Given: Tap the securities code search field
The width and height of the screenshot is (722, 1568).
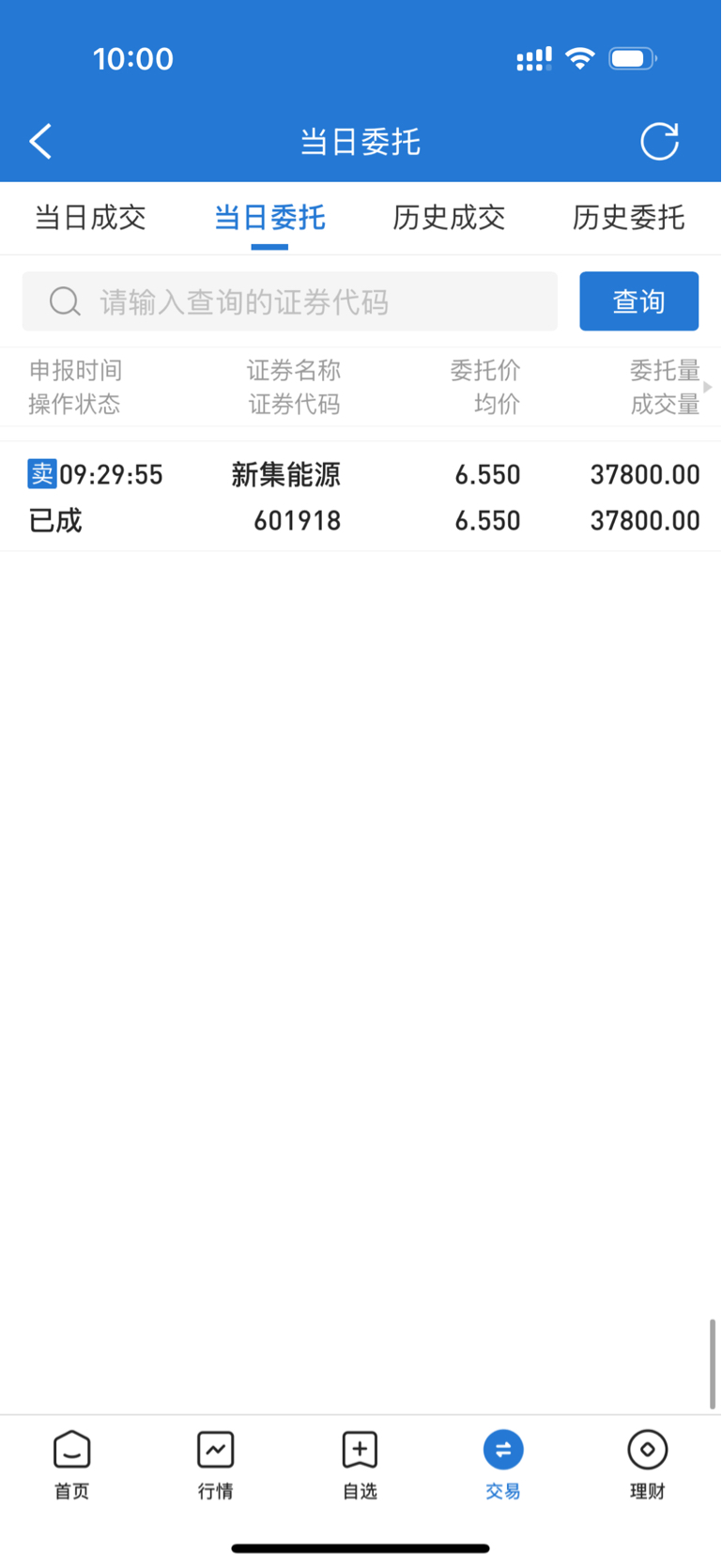Looking at the screenshot, I should click(x=290, y=301).
